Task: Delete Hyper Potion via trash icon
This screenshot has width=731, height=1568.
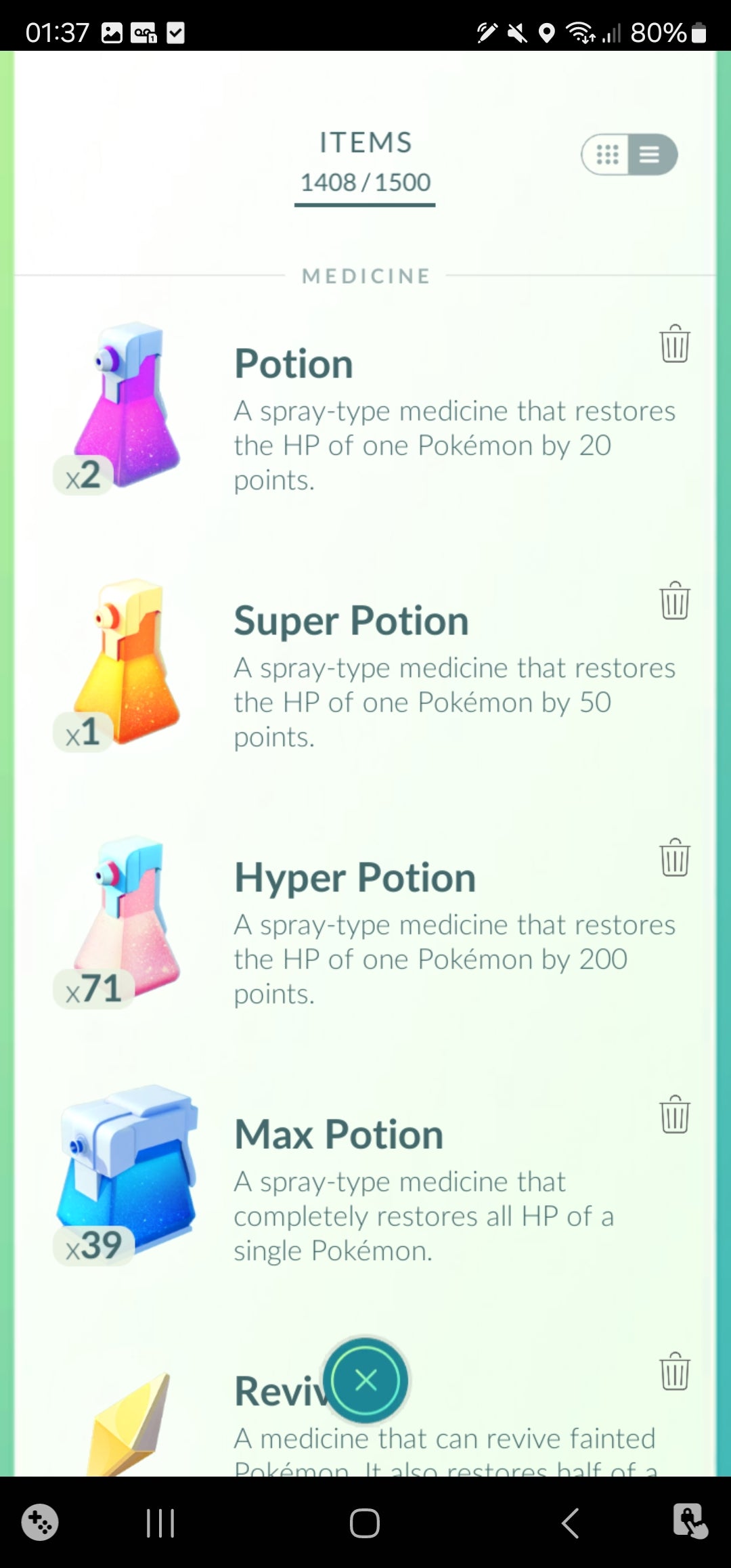Action: coord(674,858)
